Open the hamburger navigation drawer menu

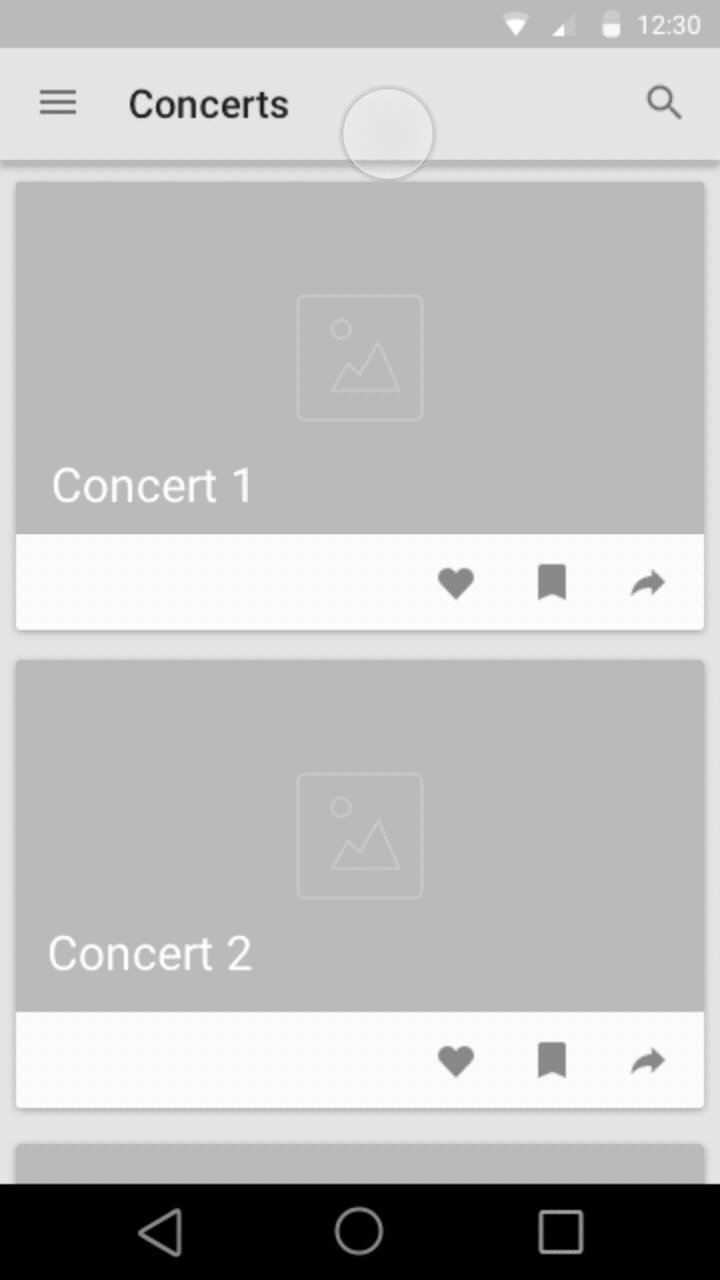58,102
